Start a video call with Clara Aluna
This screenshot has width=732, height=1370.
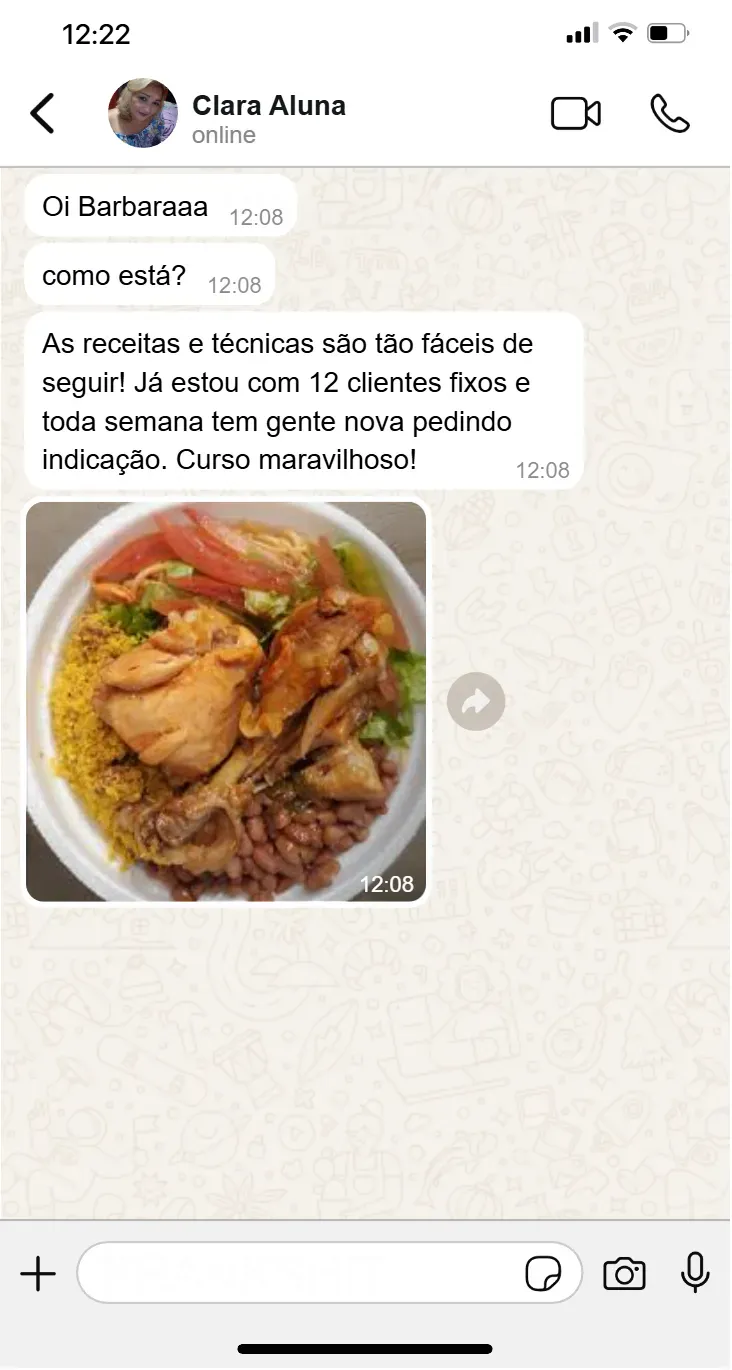[576, 114]
